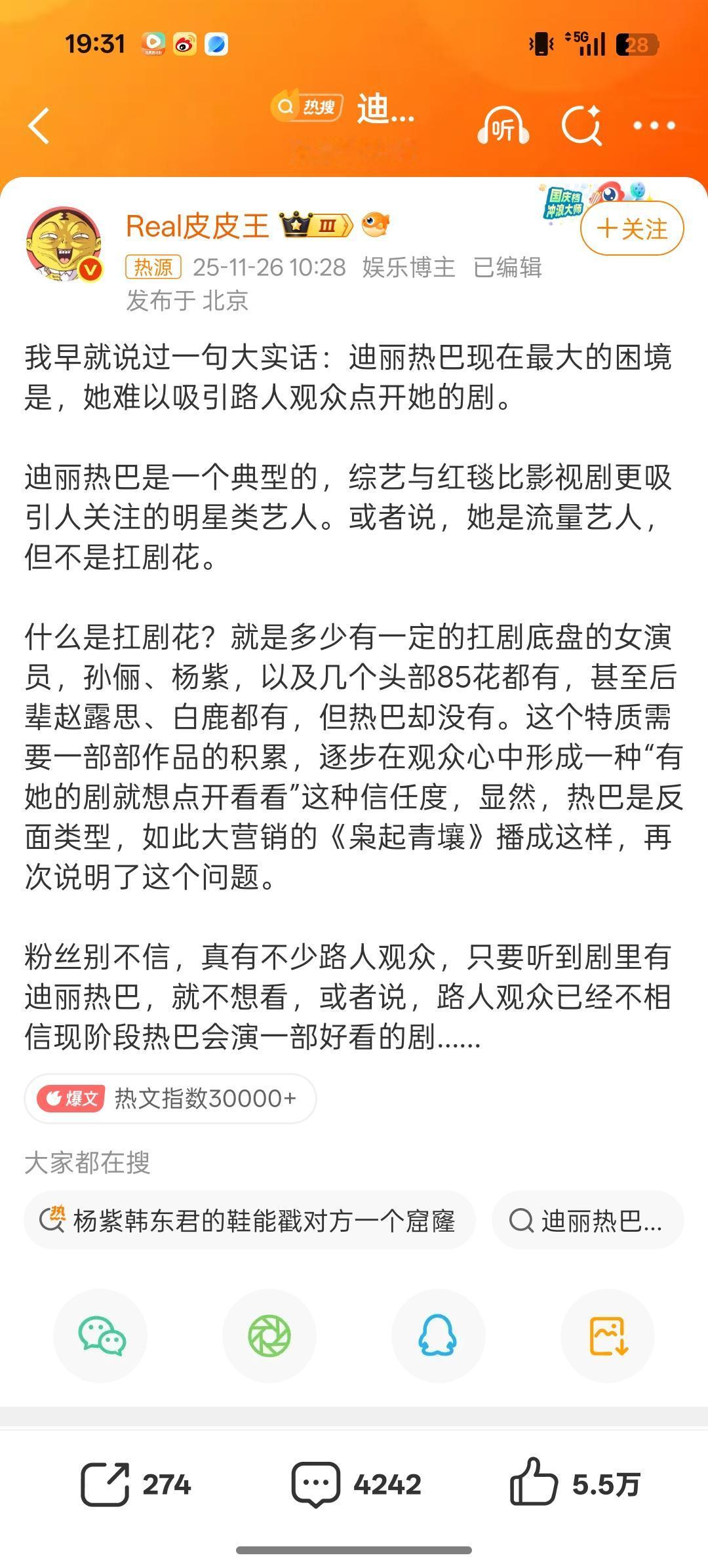Expand the truncated 迪... search title
This screenshot has width=708, height=1568.
[387, 111]
